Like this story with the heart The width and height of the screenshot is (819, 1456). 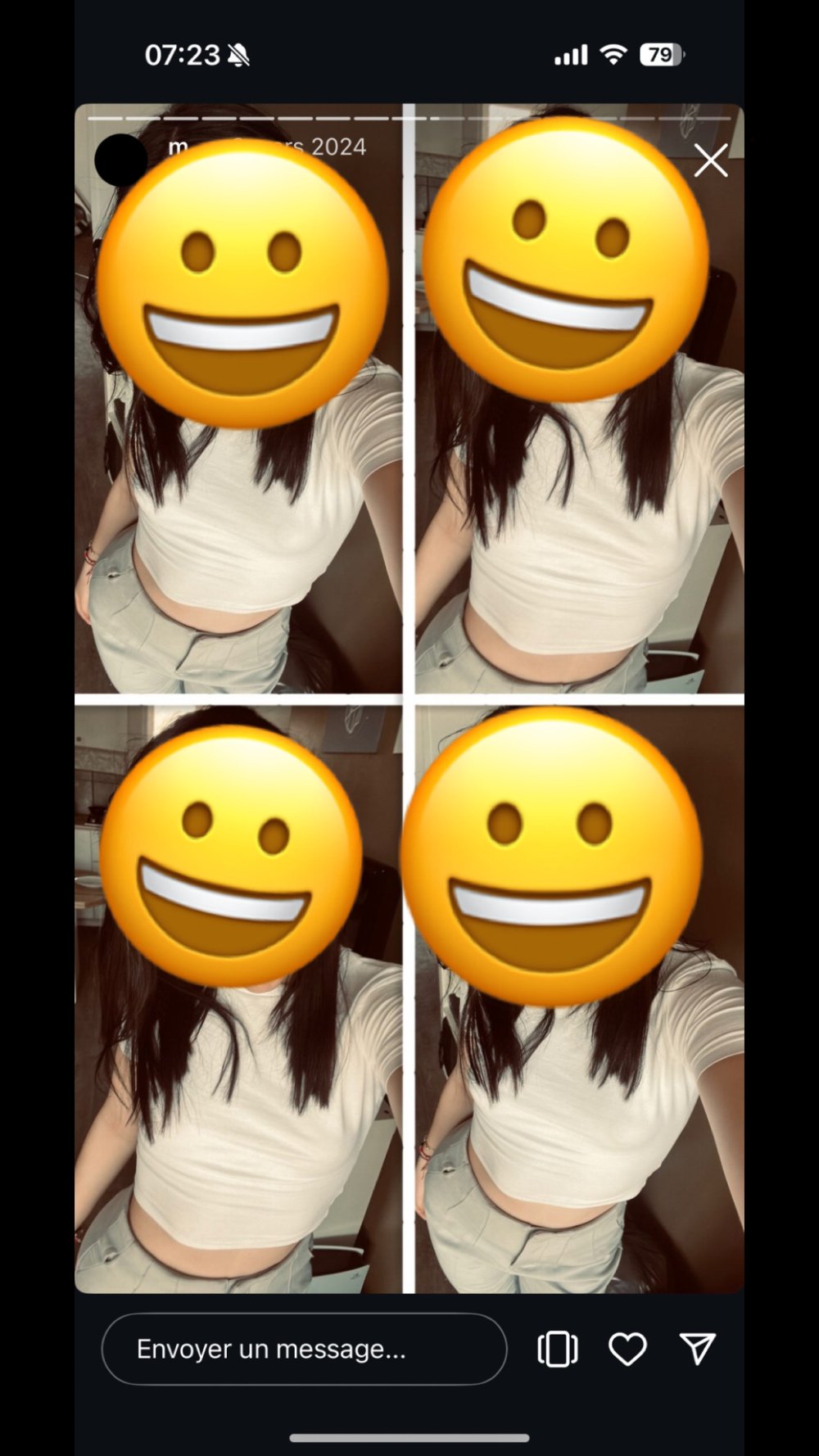(627, 1349)
